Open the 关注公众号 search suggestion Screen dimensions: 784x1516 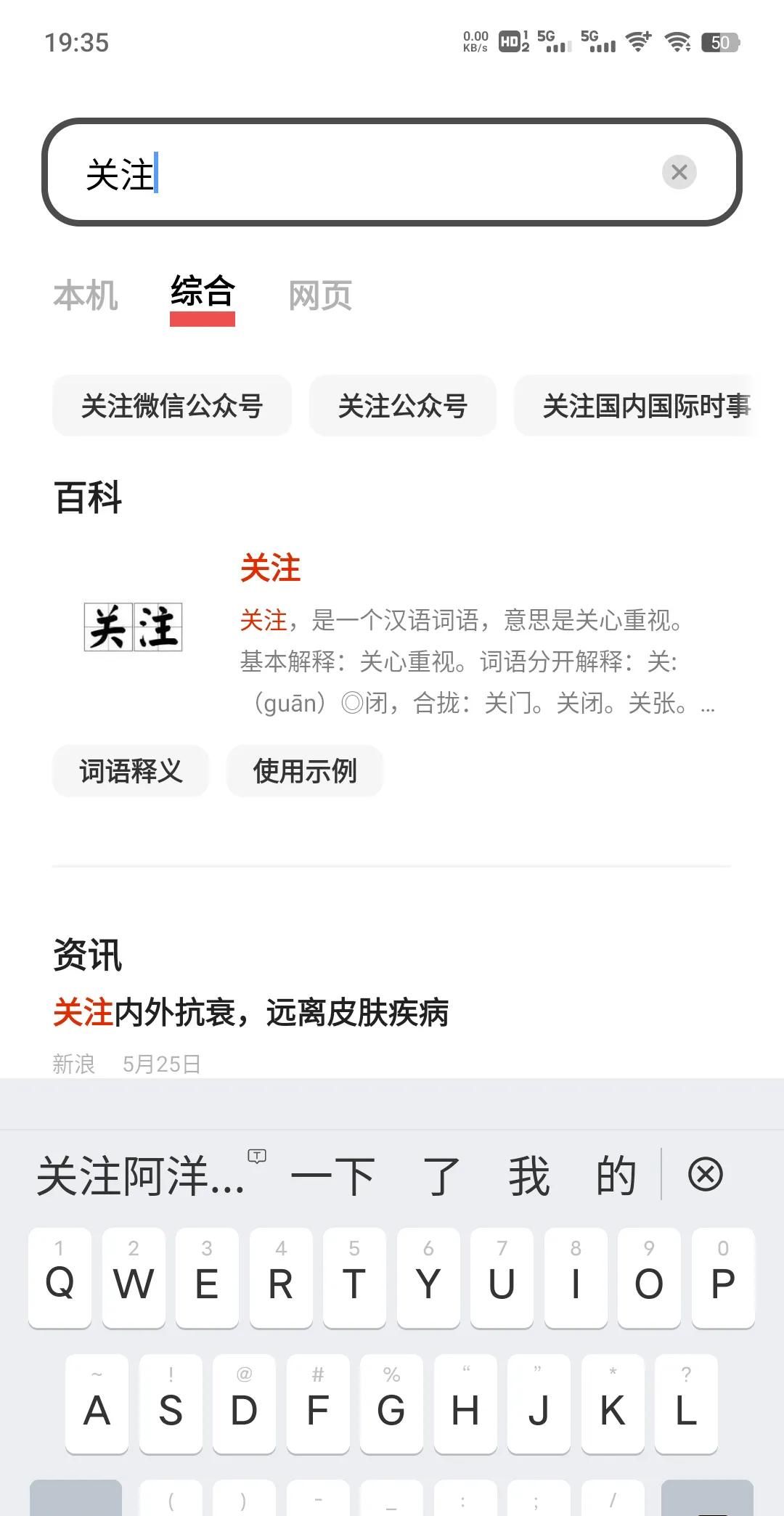(403, 406)
